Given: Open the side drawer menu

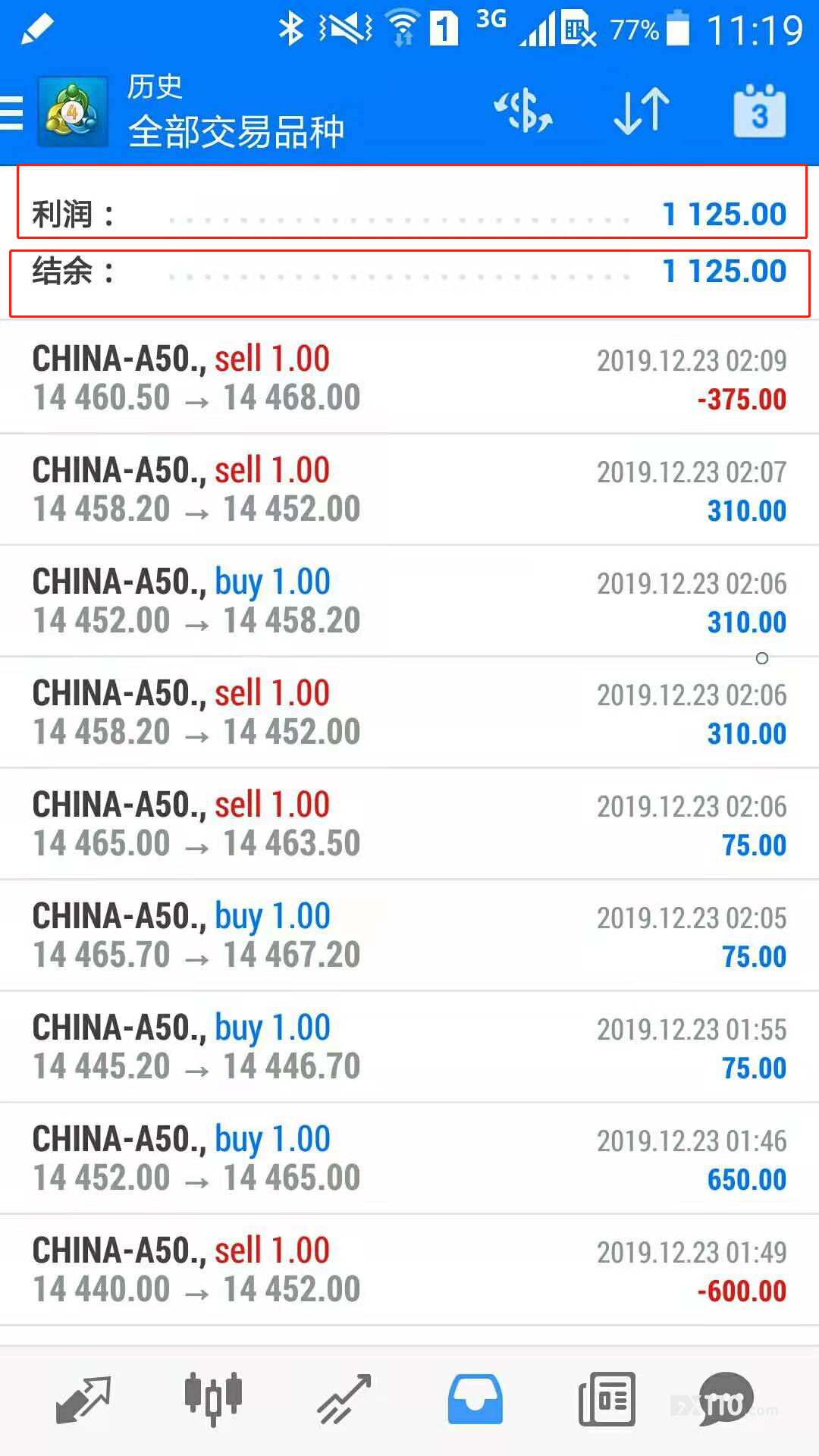Looking at the screenshot, I should click(12, 114).
